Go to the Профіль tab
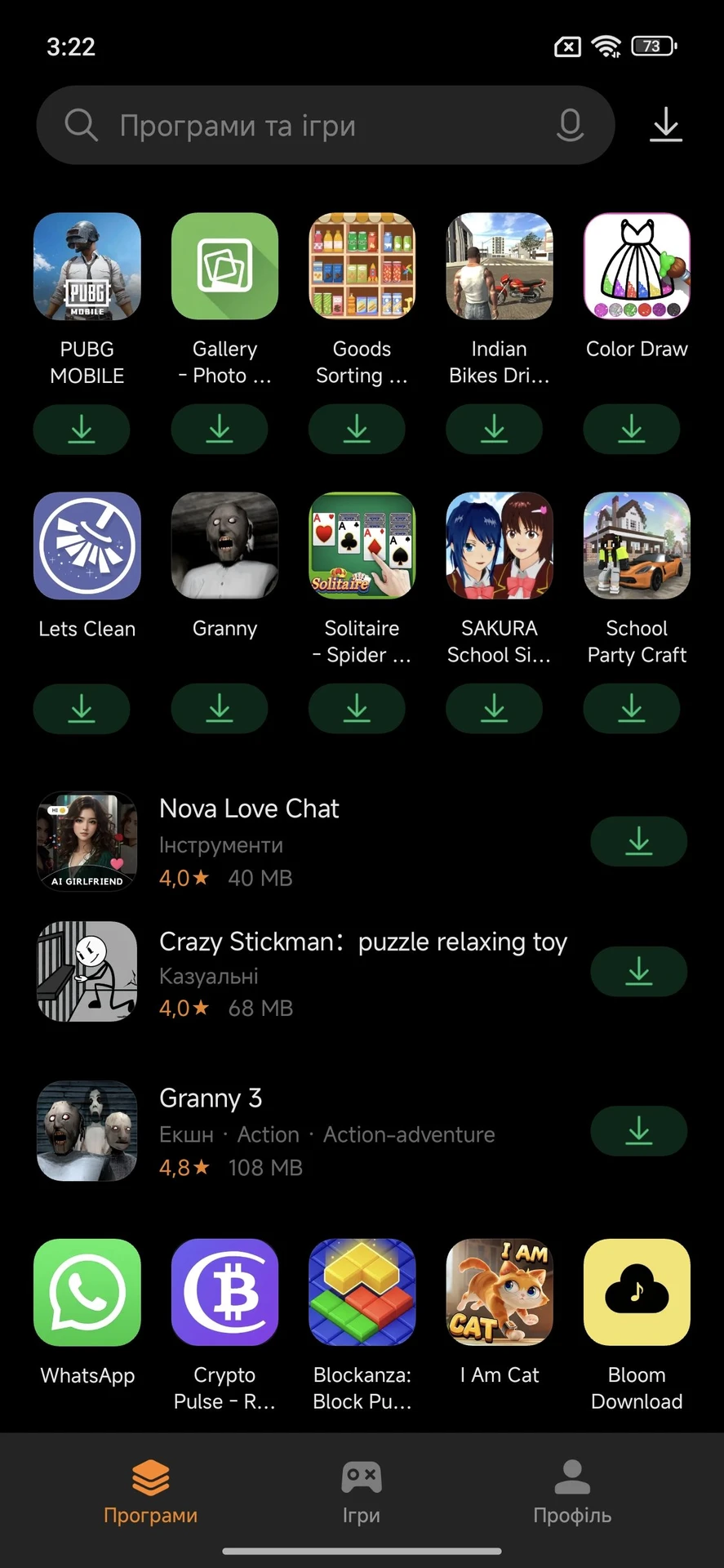The width and height of the screenshot is (724, 1568). click(572, 1491)
